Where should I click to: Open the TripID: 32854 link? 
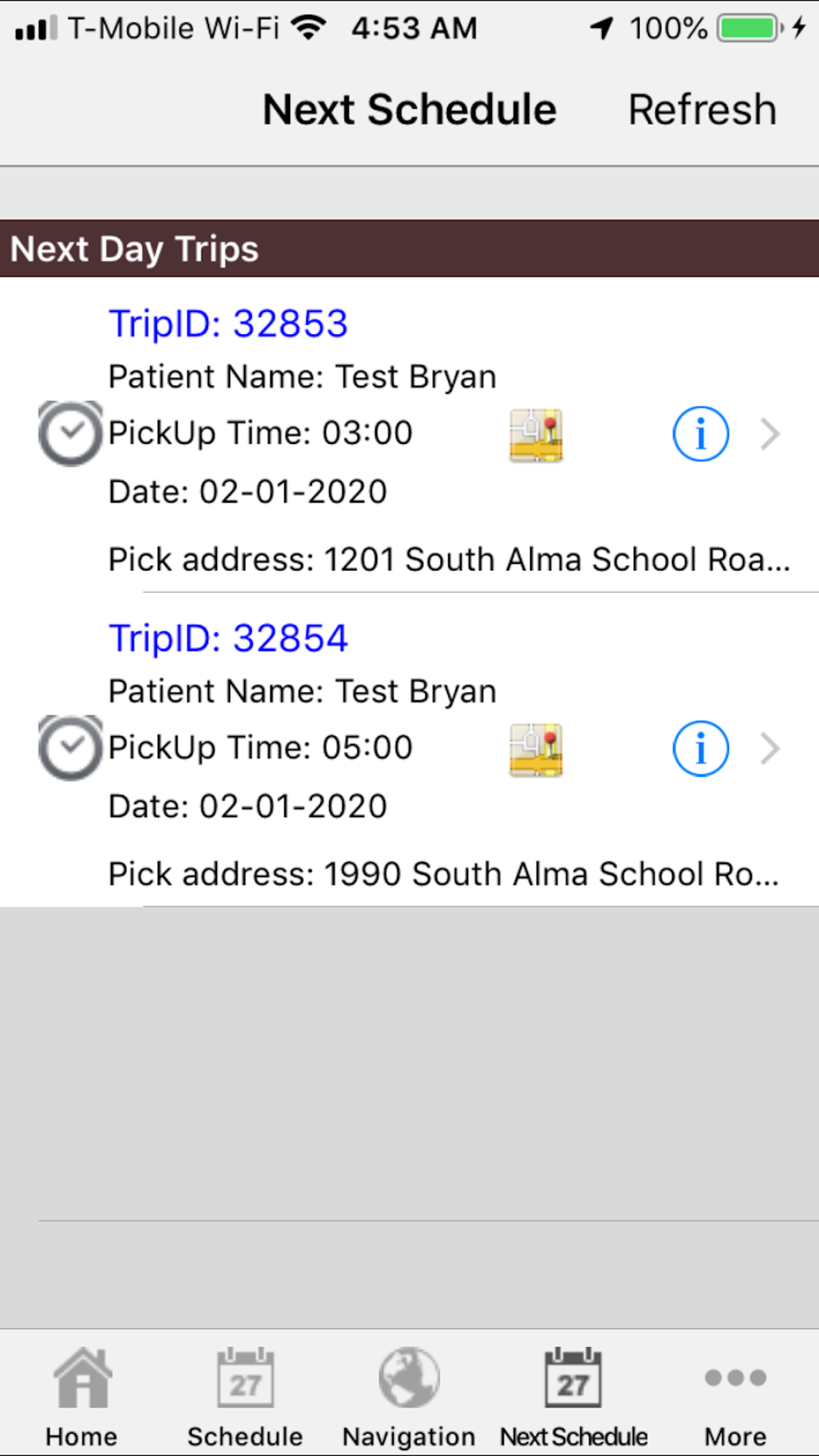[x=229, y=638]
